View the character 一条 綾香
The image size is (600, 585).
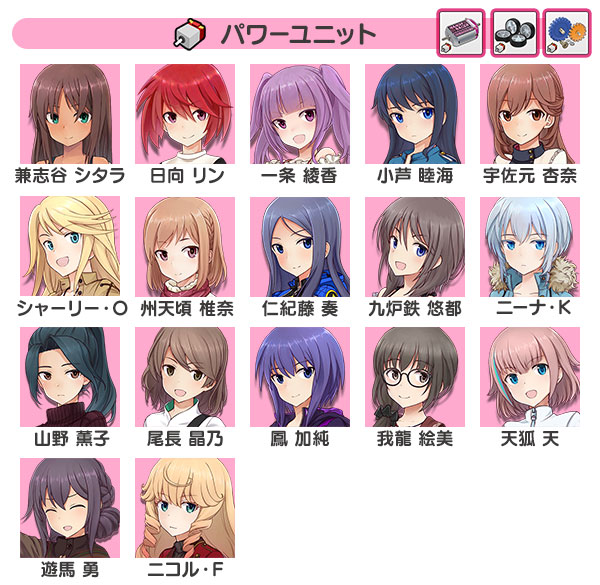pos(300,114)
